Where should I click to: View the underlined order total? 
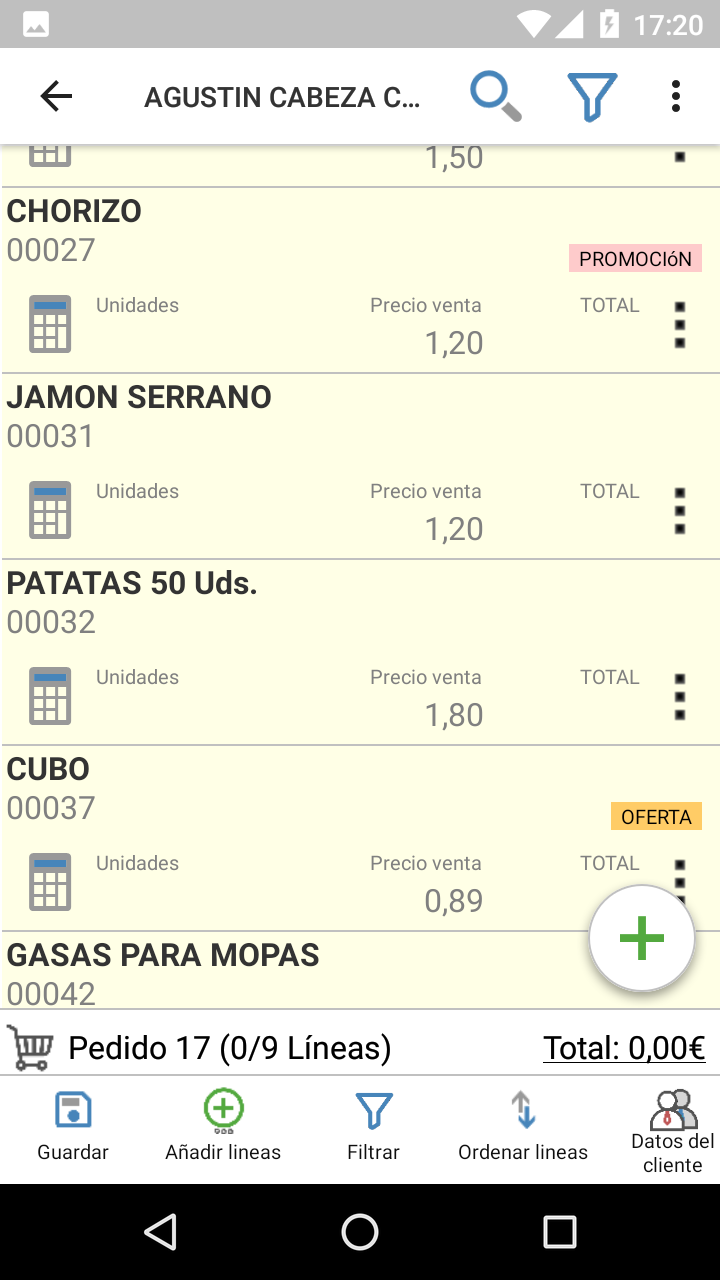point(624,1048)
